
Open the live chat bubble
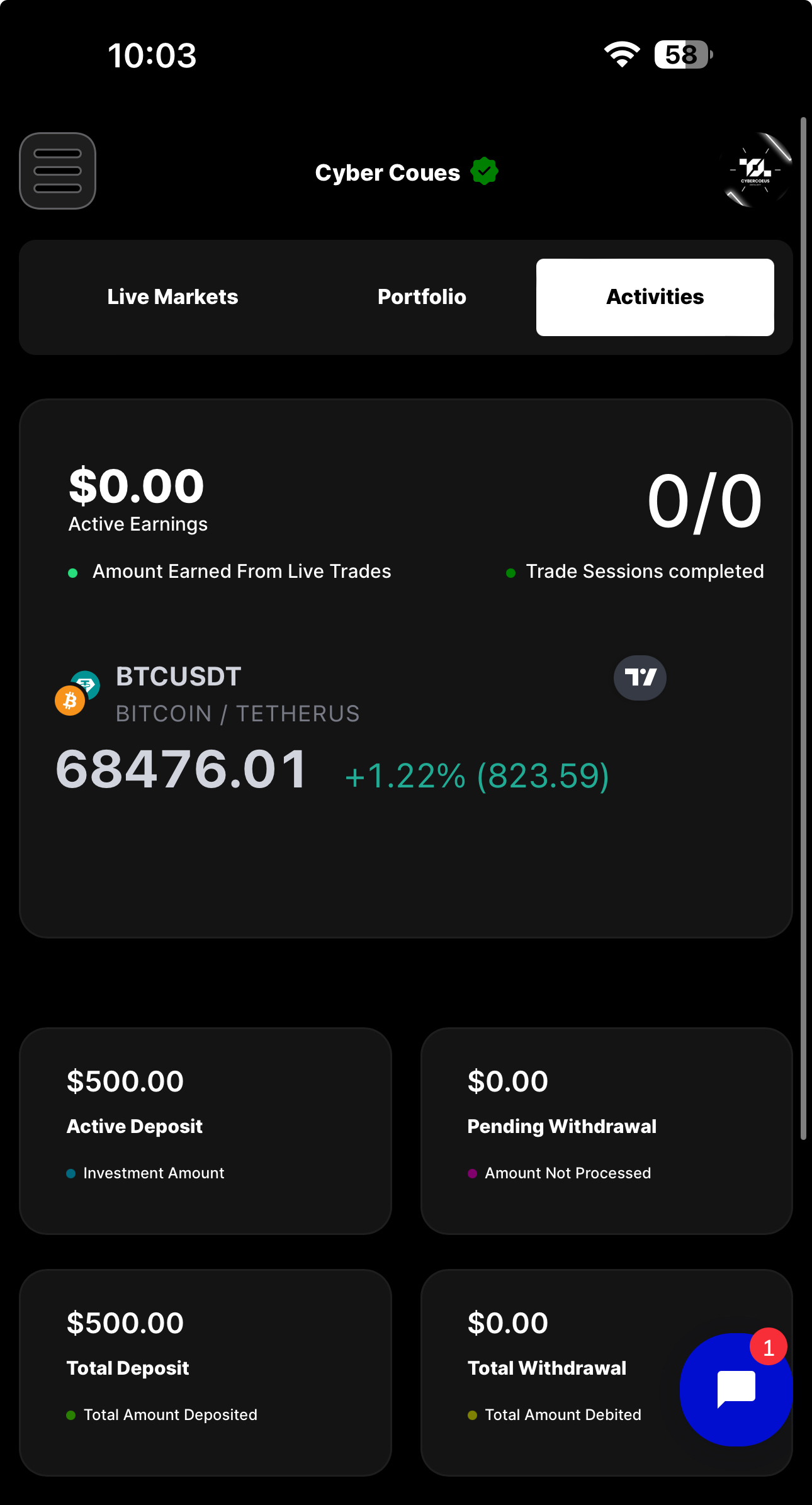[x=736, y=1389]
